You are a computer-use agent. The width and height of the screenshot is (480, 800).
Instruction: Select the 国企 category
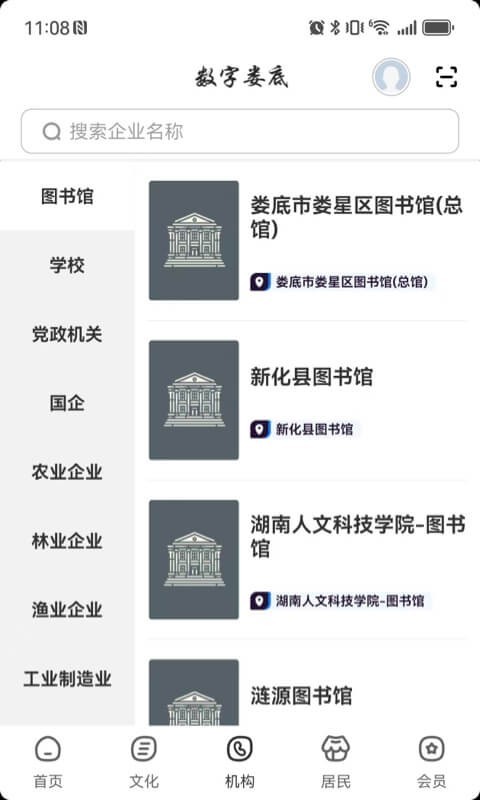pyautogui.click(x=67, y=403)
